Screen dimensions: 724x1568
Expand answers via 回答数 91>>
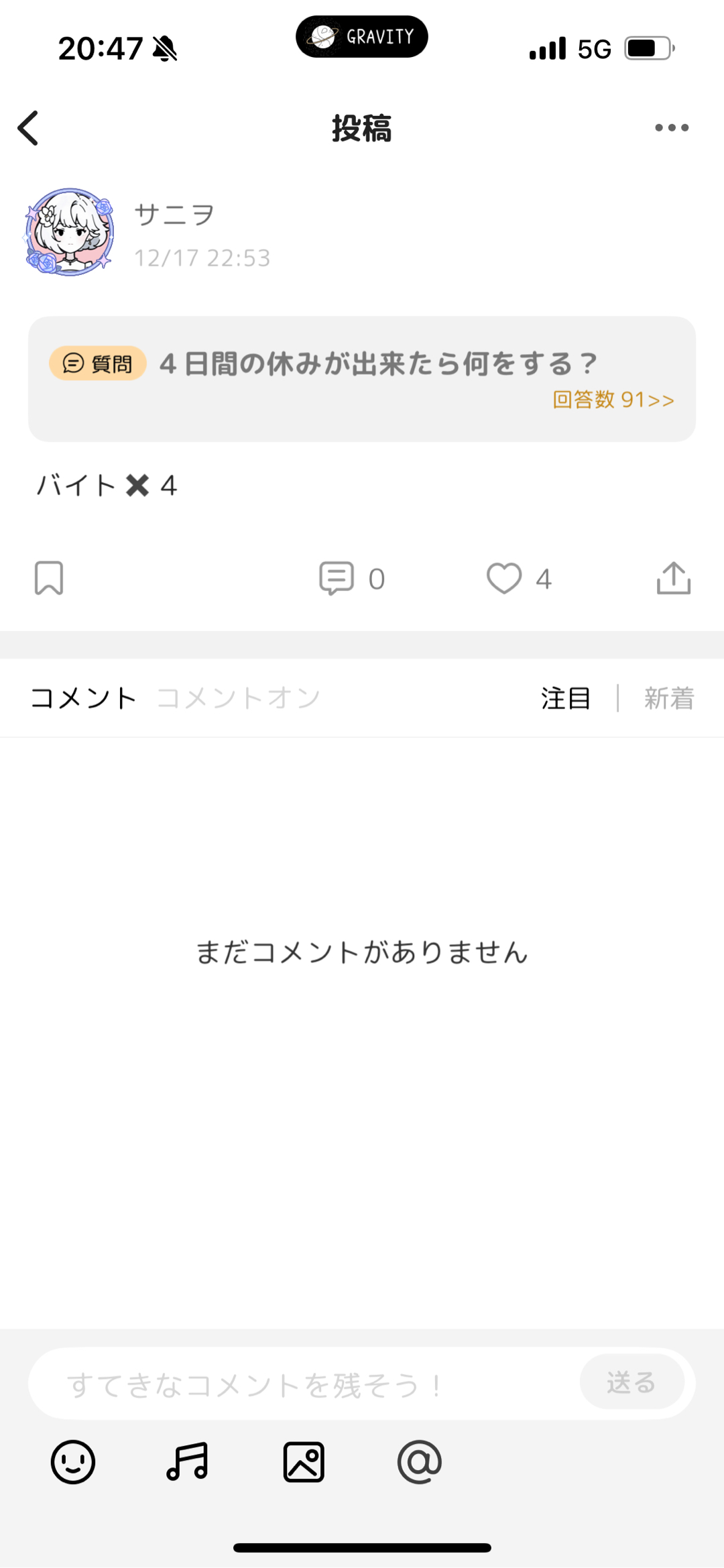click(611, 400)
